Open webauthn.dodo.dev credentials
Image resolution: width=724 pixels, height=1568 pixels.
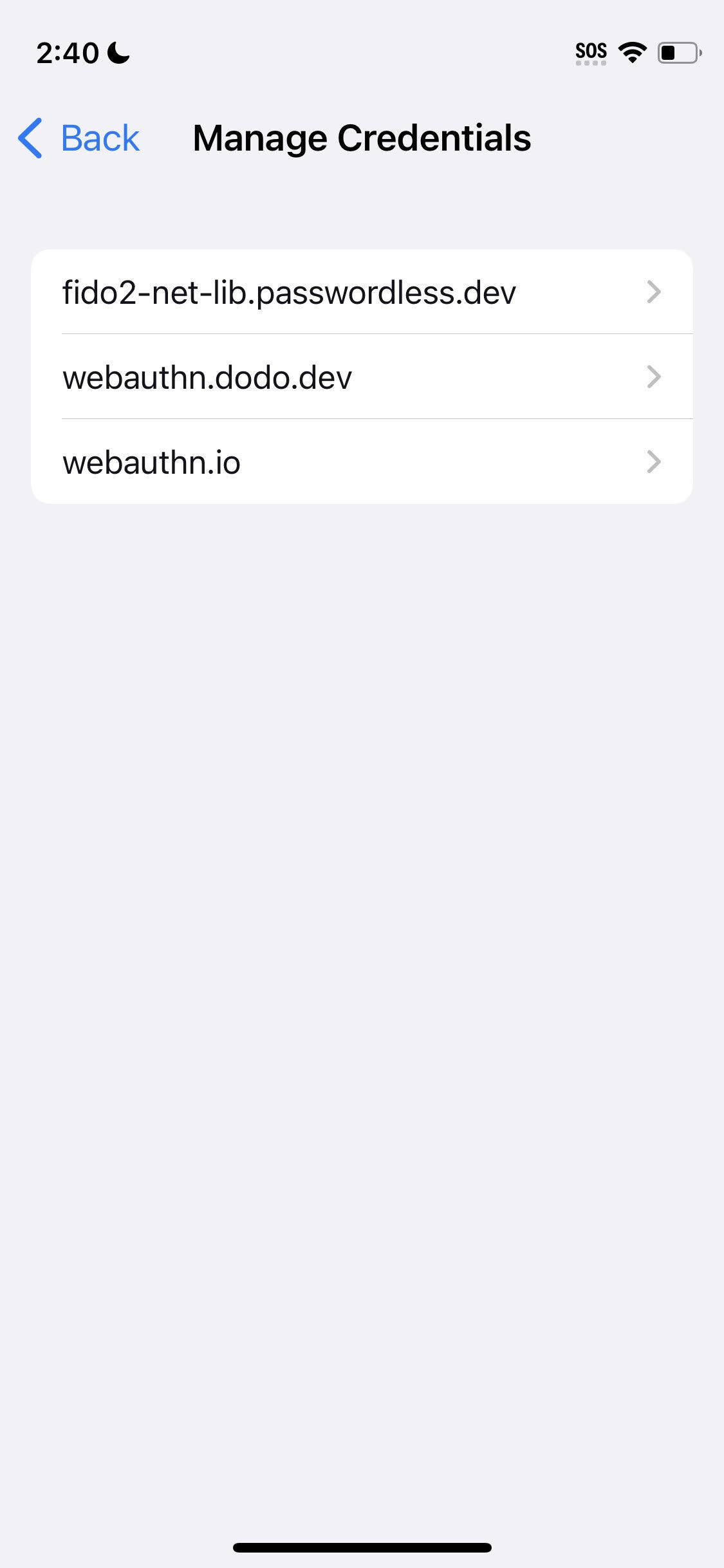coord(360,377)
